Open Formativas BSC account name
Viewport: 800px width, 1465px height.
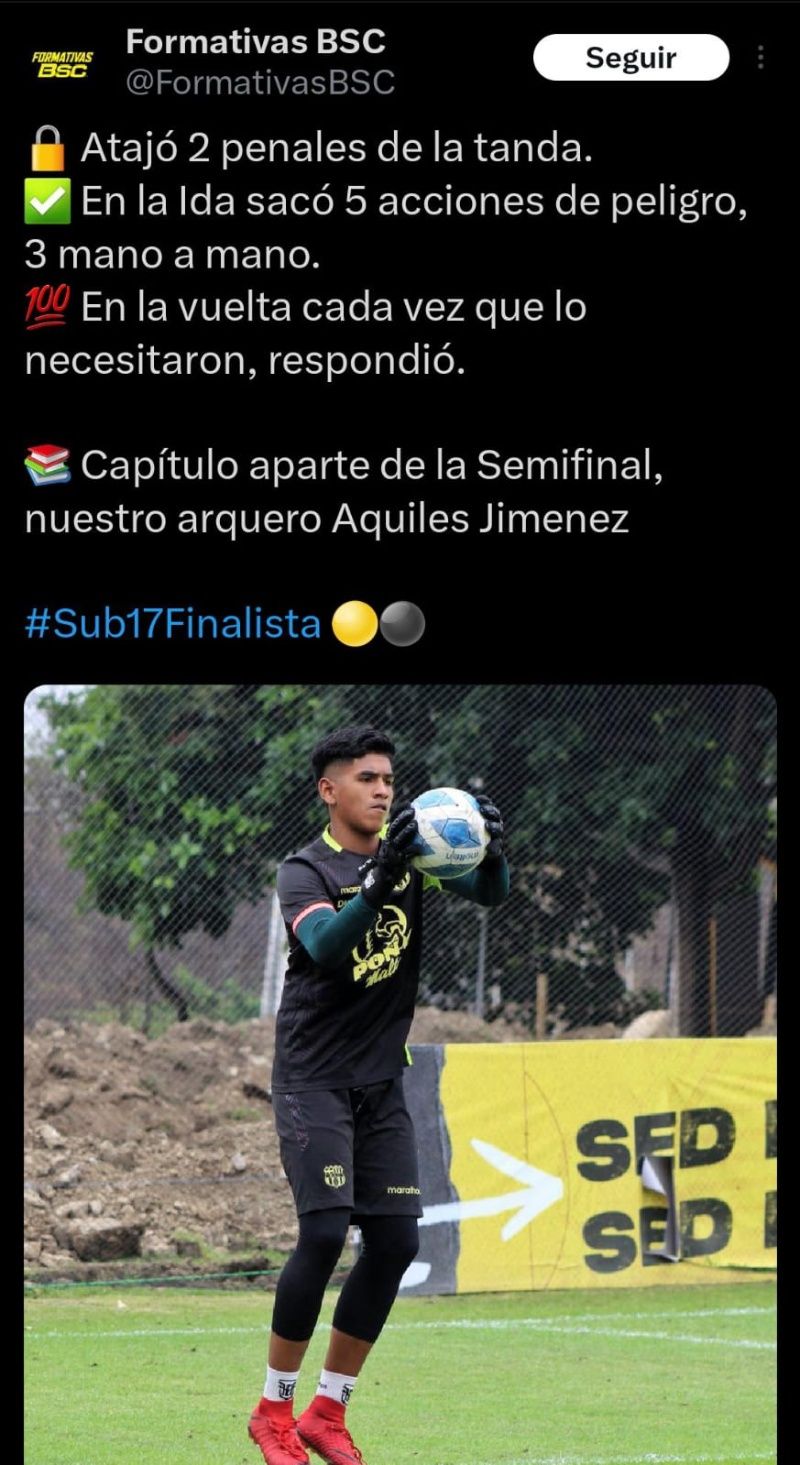255,42
